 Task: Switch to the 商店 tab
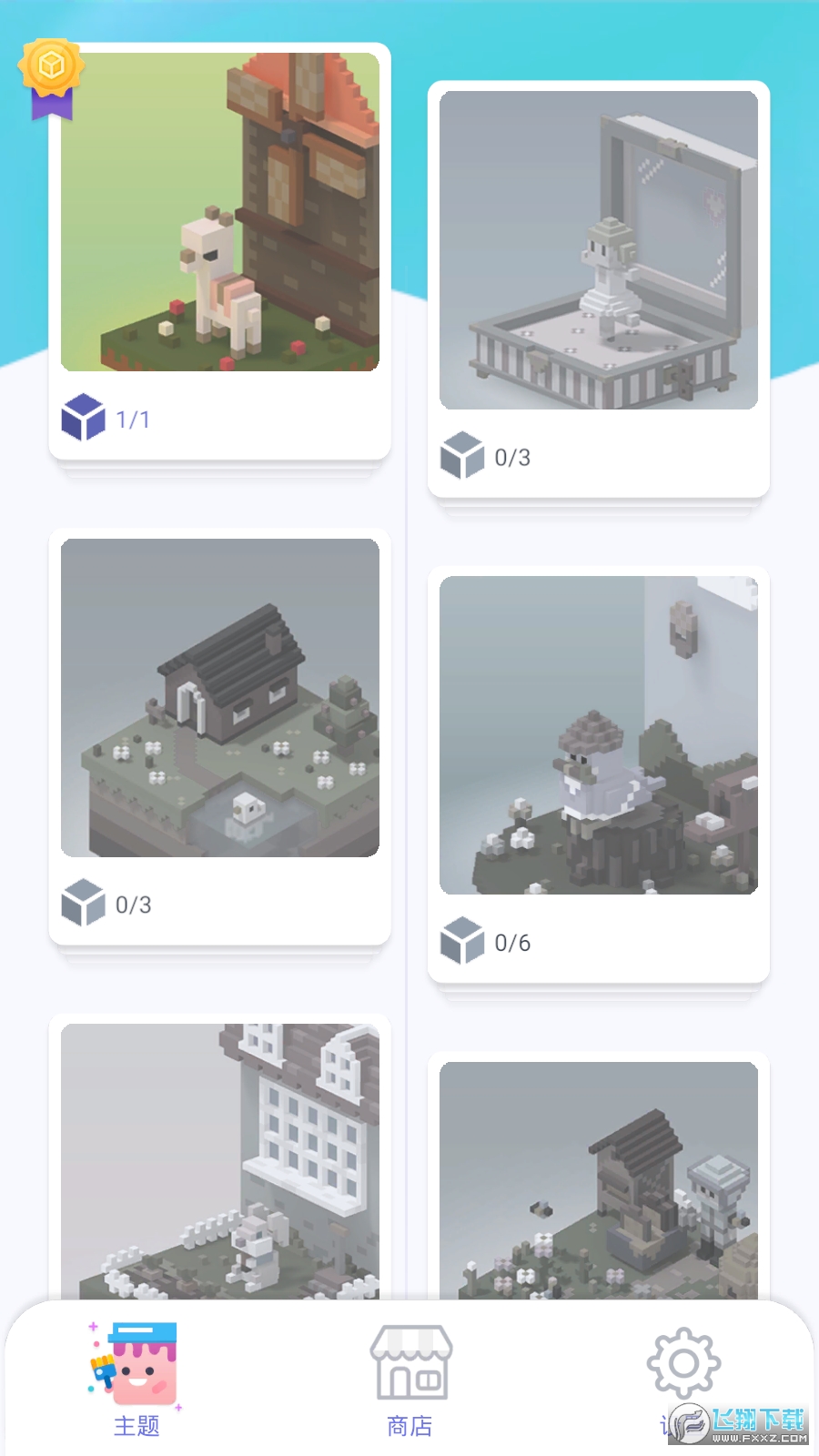tap(409, 1379)
